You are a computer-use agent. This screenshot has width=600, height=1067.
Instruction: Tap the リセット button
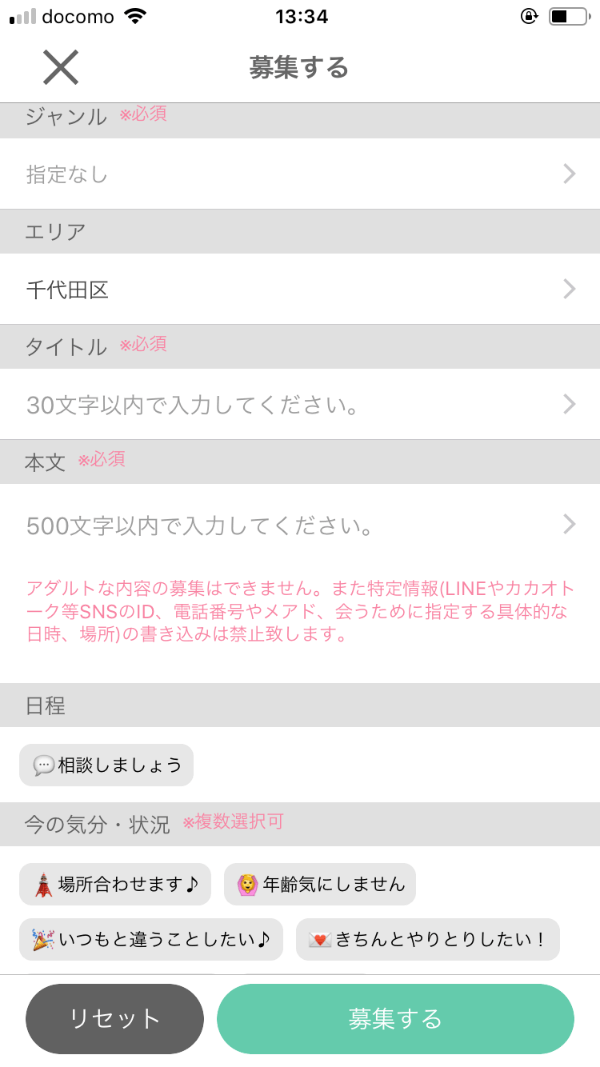[x=114, y=1018]
